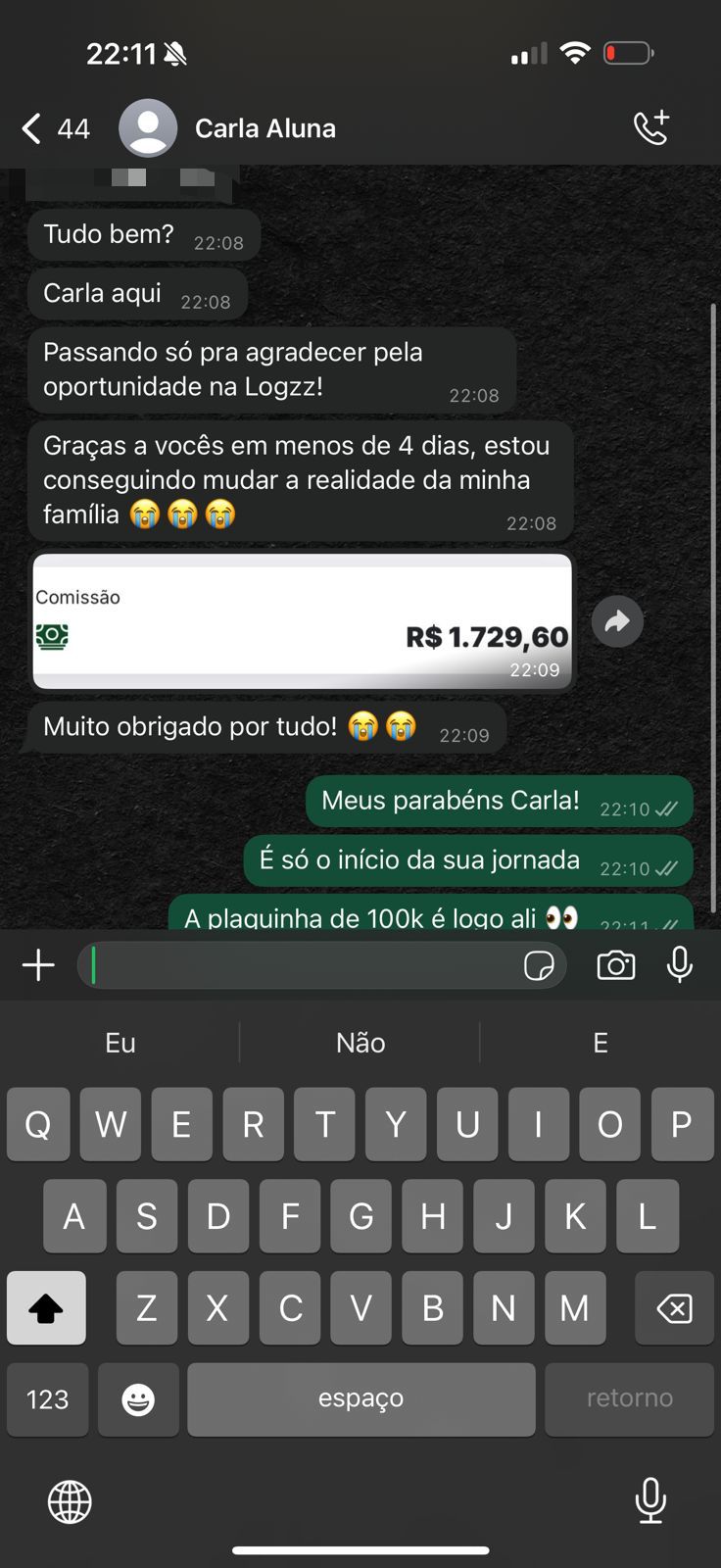Start keyboard dictation microphone
This screenshot has height=1568, width=721.
[650, 1500]
